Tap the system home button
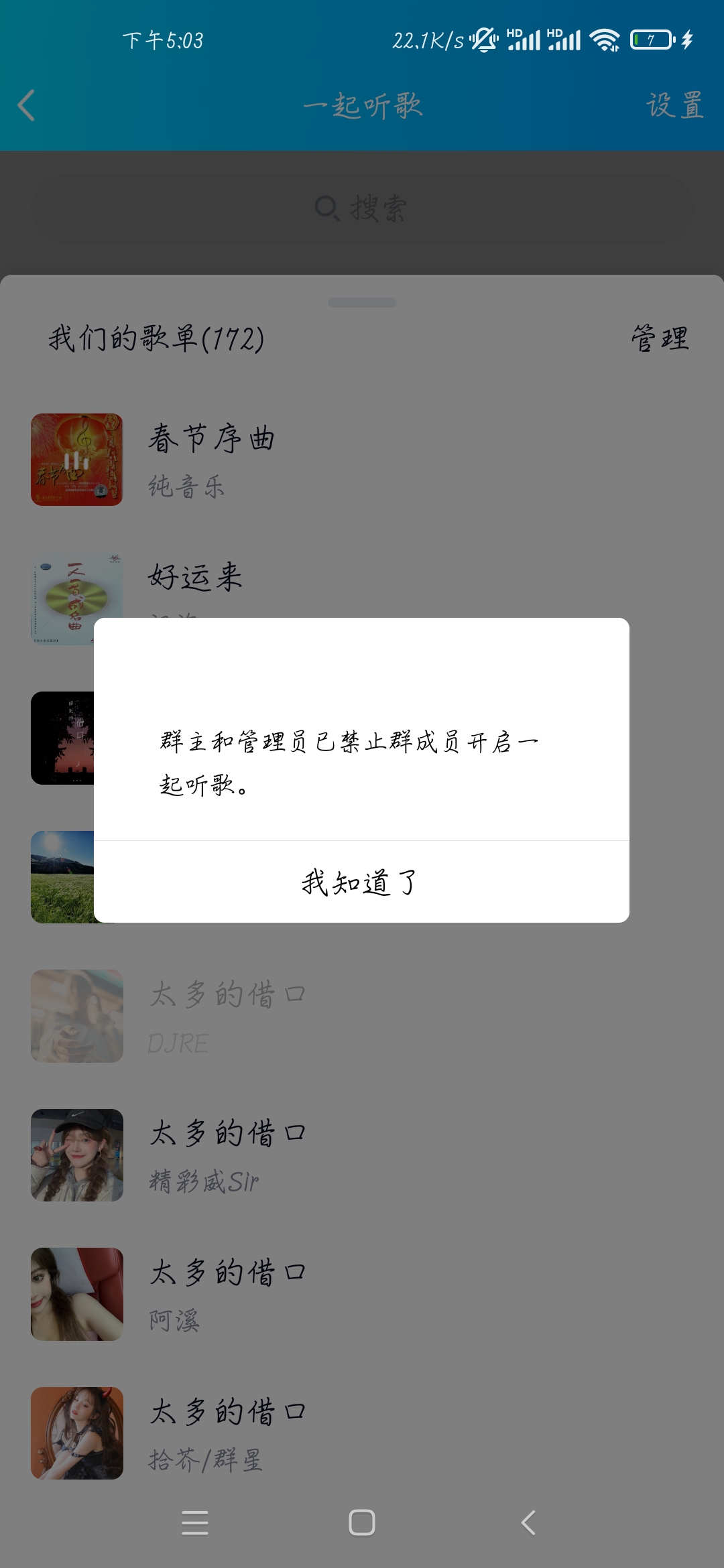The width and height of the screenshot is (724, 1568). [362, 1522]
